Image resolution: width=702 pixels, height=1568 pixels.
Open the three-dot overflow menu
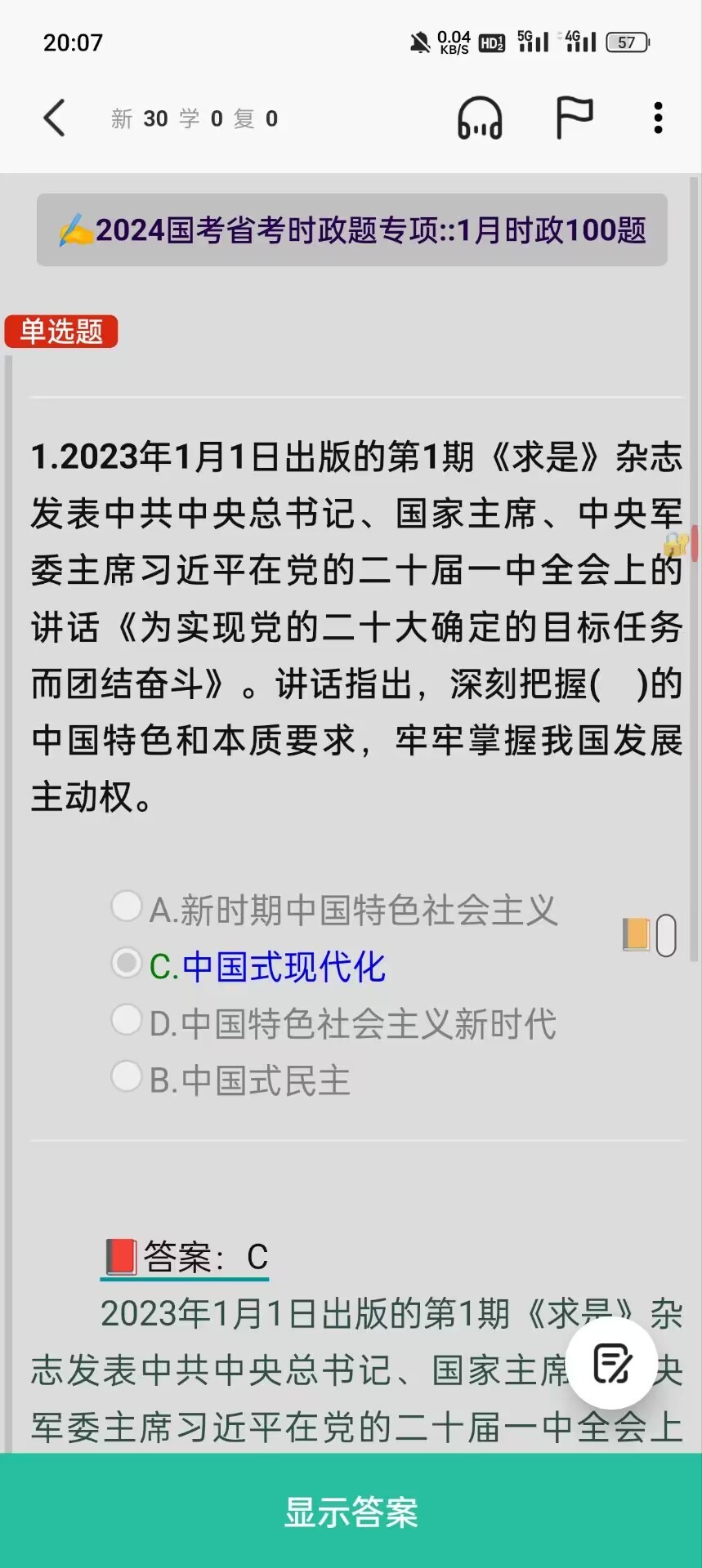pyautogui.click(x=658, y=118)
